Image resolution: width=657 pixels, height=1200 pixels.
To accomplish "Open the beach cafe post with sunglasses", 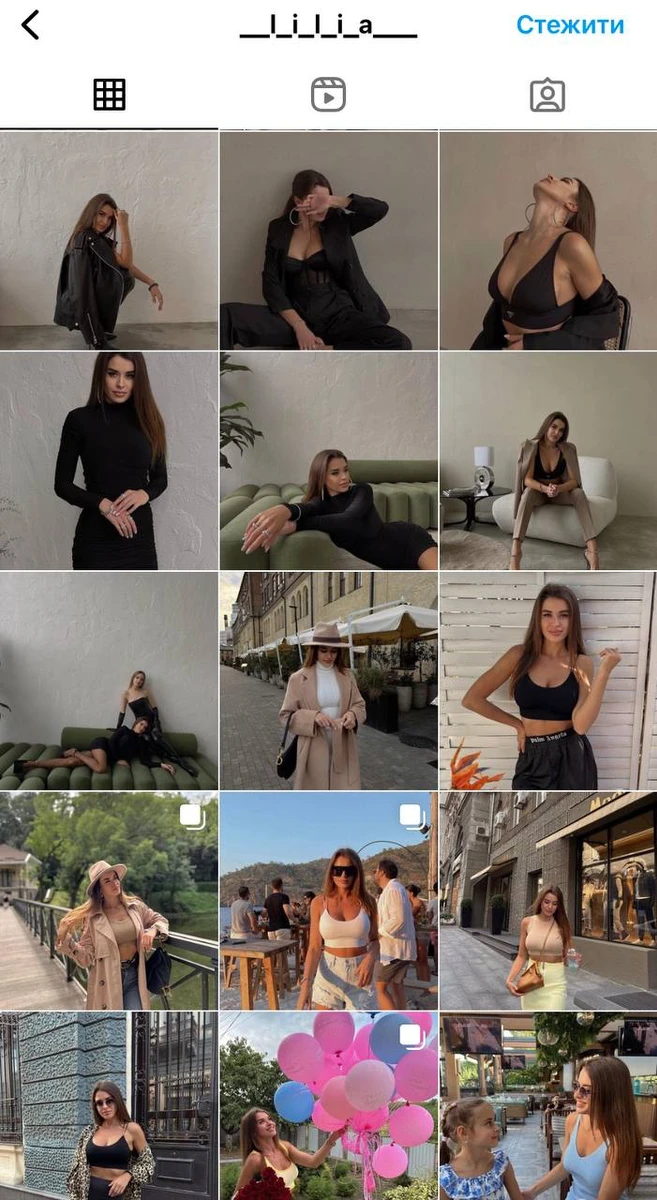I will [x=328, y=900].
